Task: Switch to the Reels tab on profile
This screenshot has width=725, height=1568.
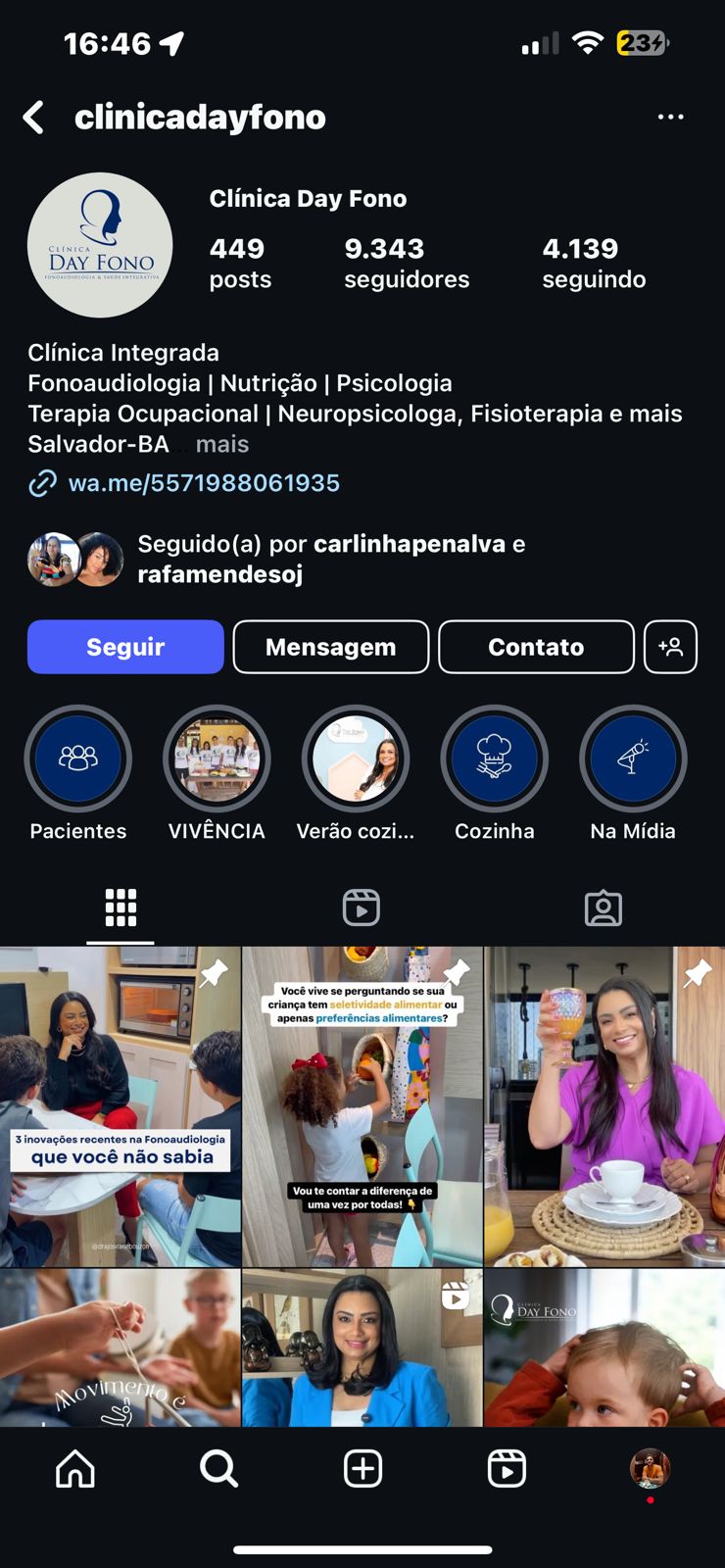Action: pyautogui.click(x=362, y=908)
